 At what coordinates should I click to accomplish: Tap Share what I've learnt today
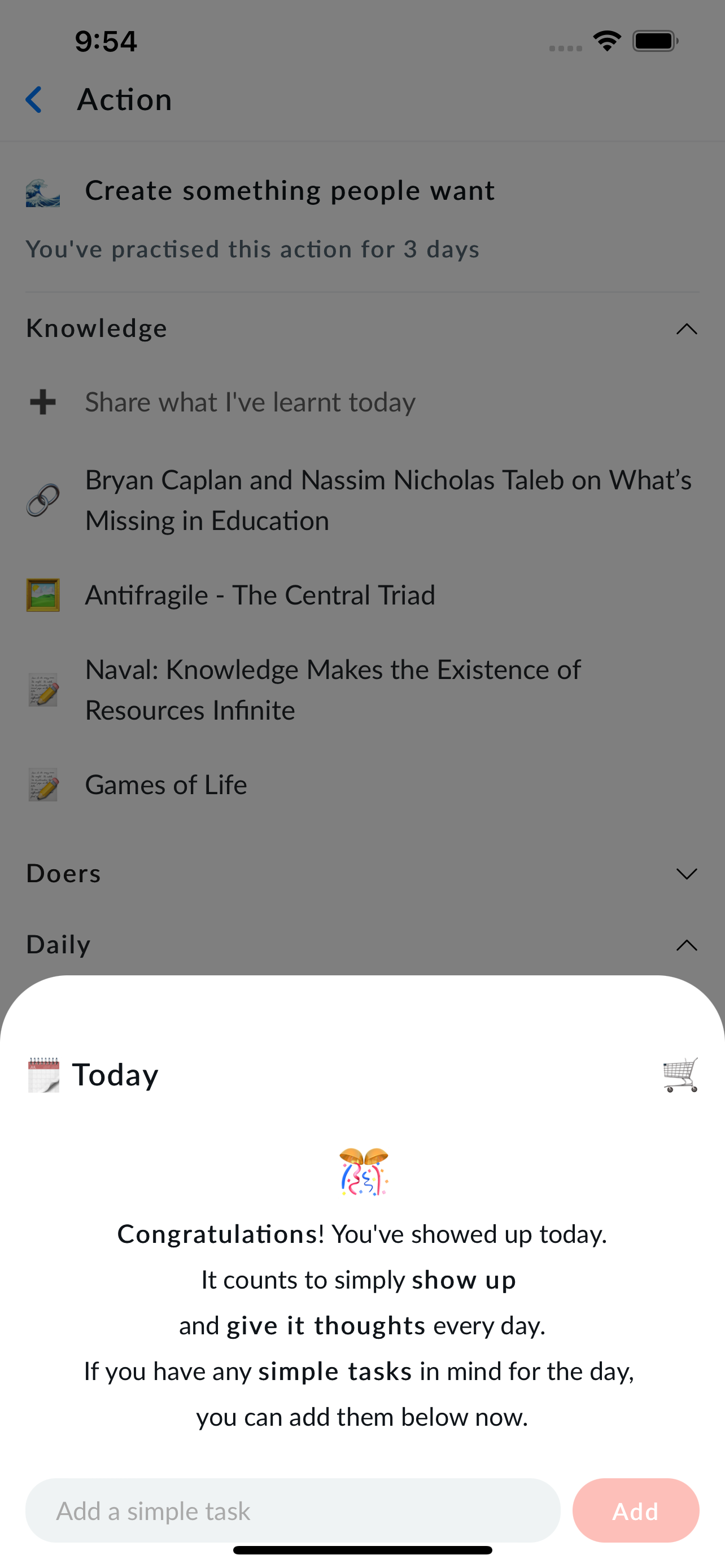pos(250,402)
